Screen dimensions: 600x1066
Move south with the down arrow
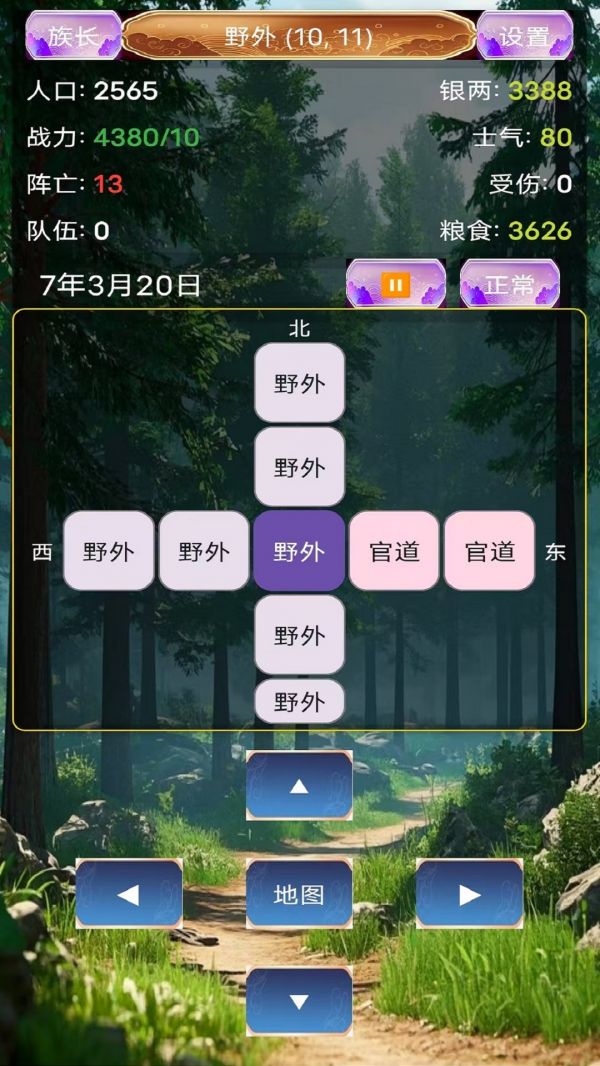pyautogui.click(x=299, y=1001)
